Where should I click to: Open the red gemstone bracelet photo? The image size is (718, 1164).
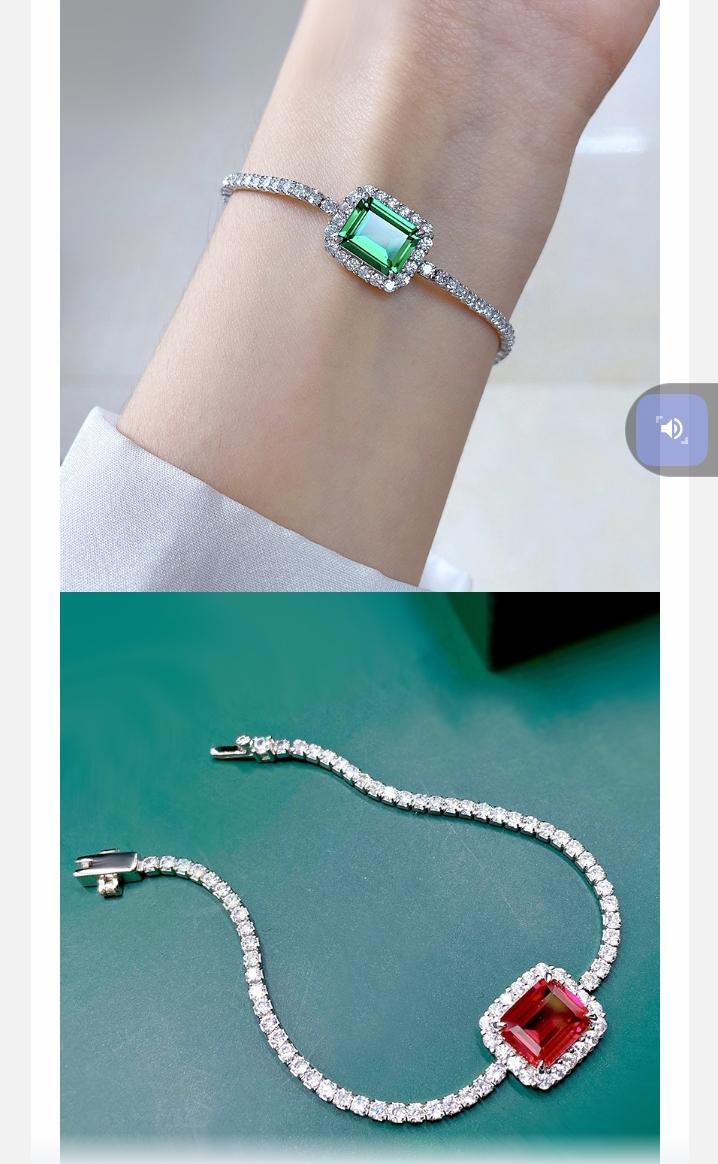359,875
